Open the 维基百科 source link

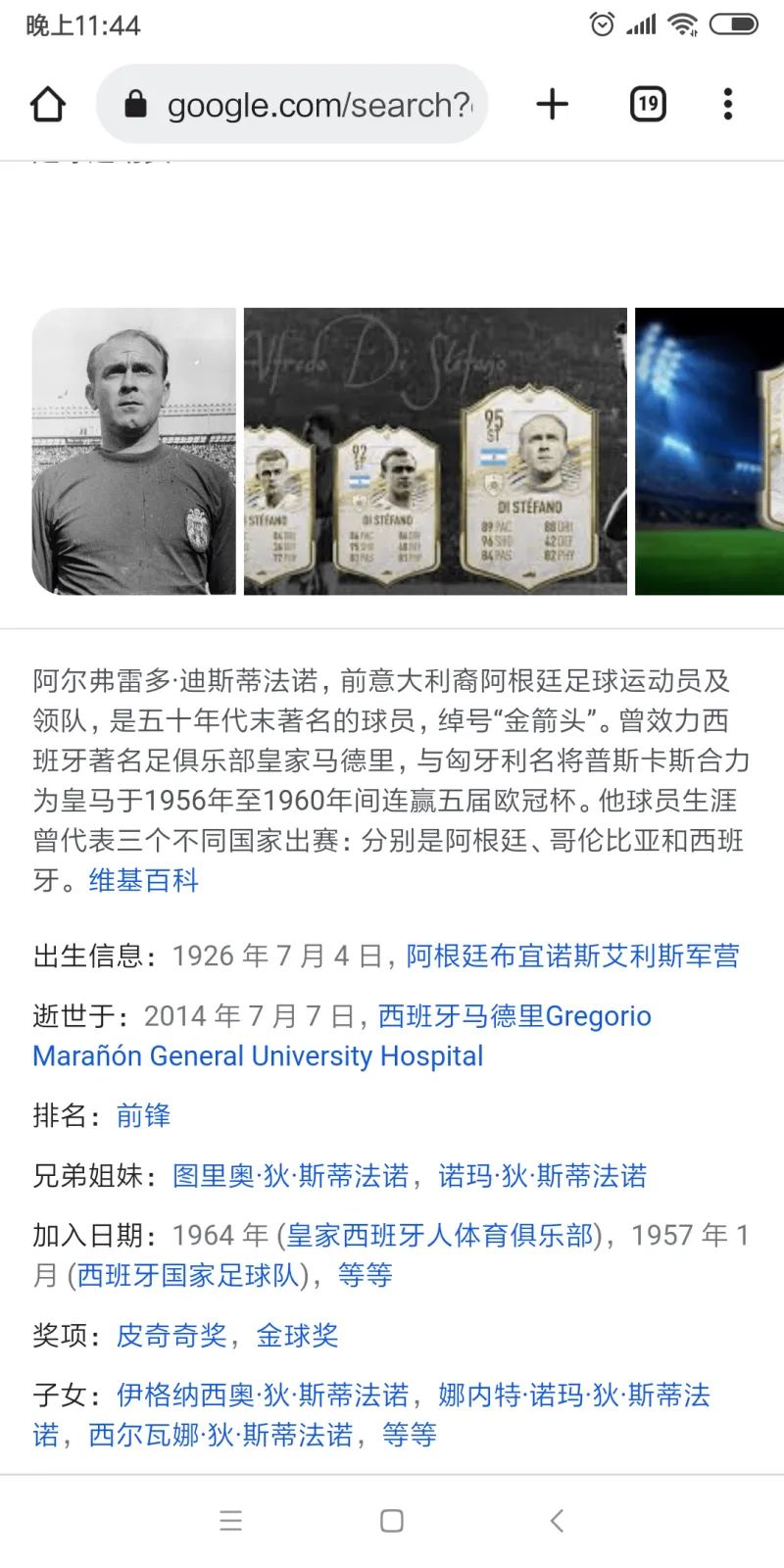click(144, 880)
